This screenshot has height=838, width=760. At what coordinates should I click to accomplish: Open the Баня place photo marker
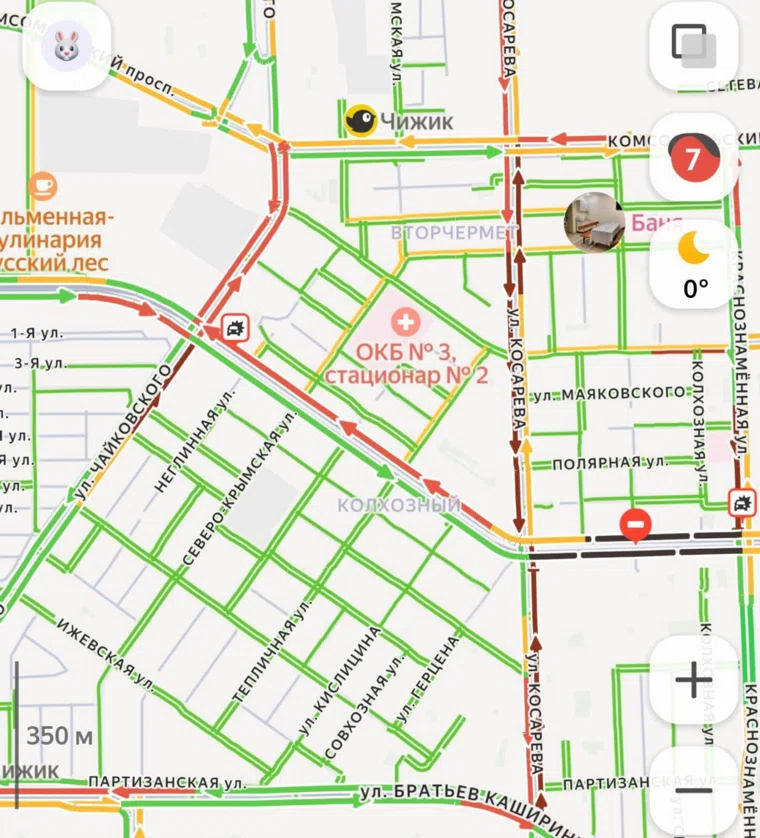[595, 222]
